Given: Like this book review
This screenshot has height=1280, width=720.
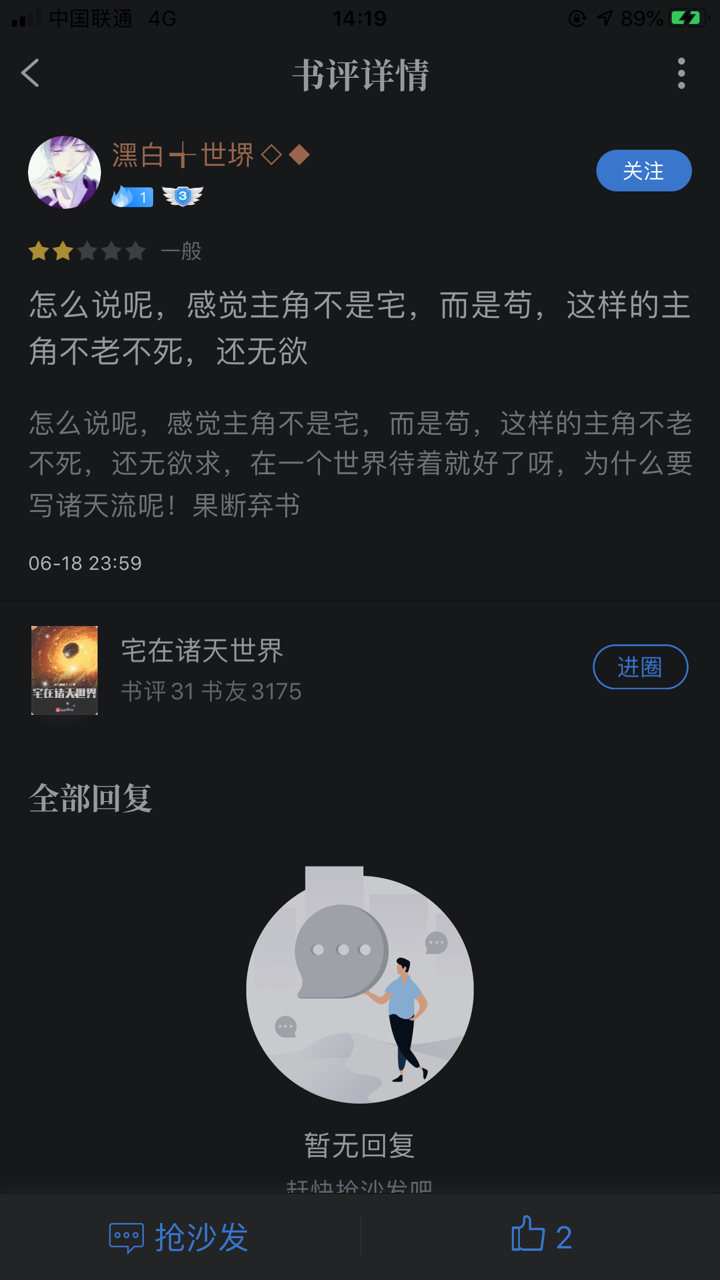Looking at the screenshot, I should (x=541, y=1237).
